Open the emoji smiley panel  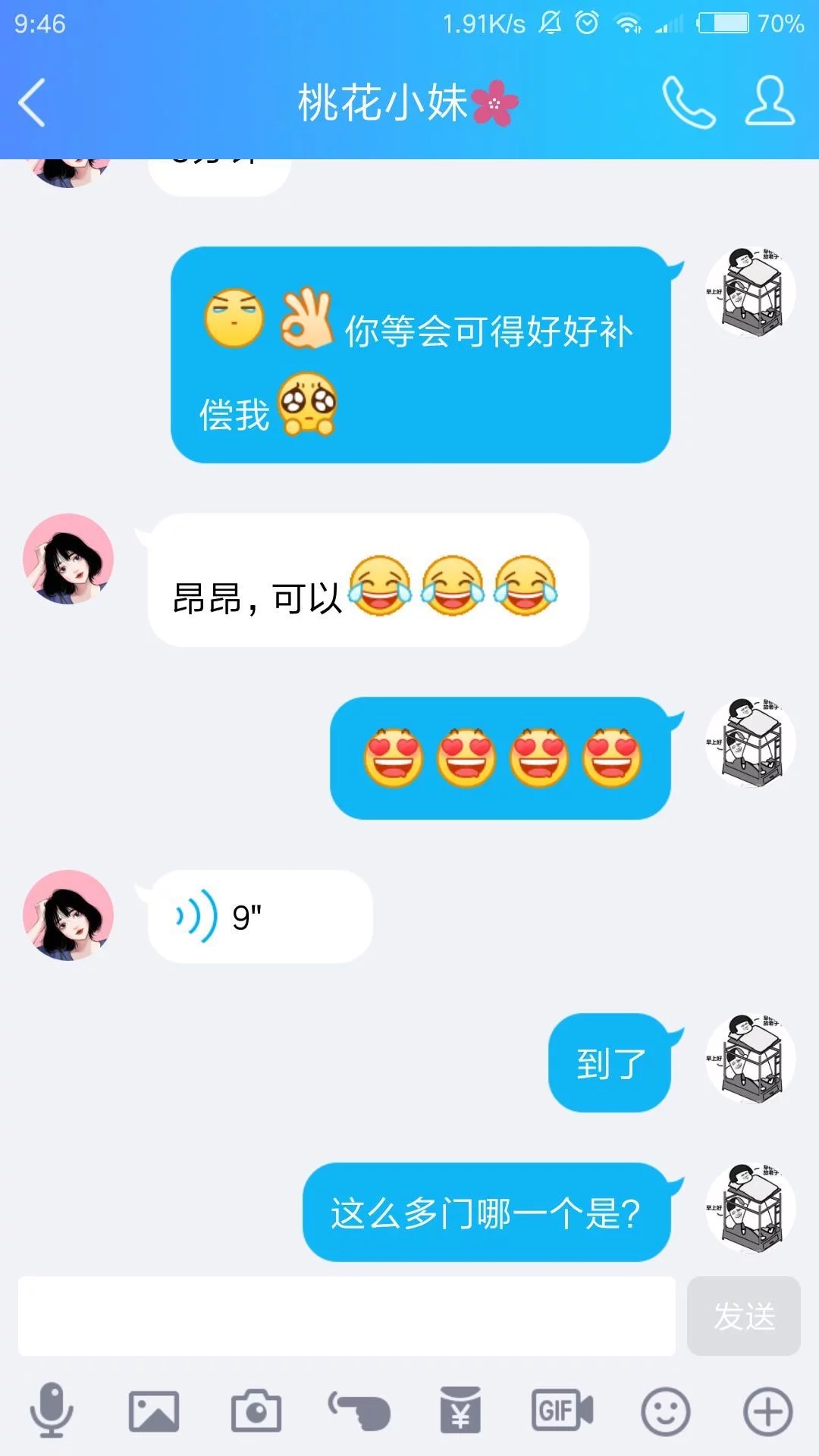(665, 1410)
